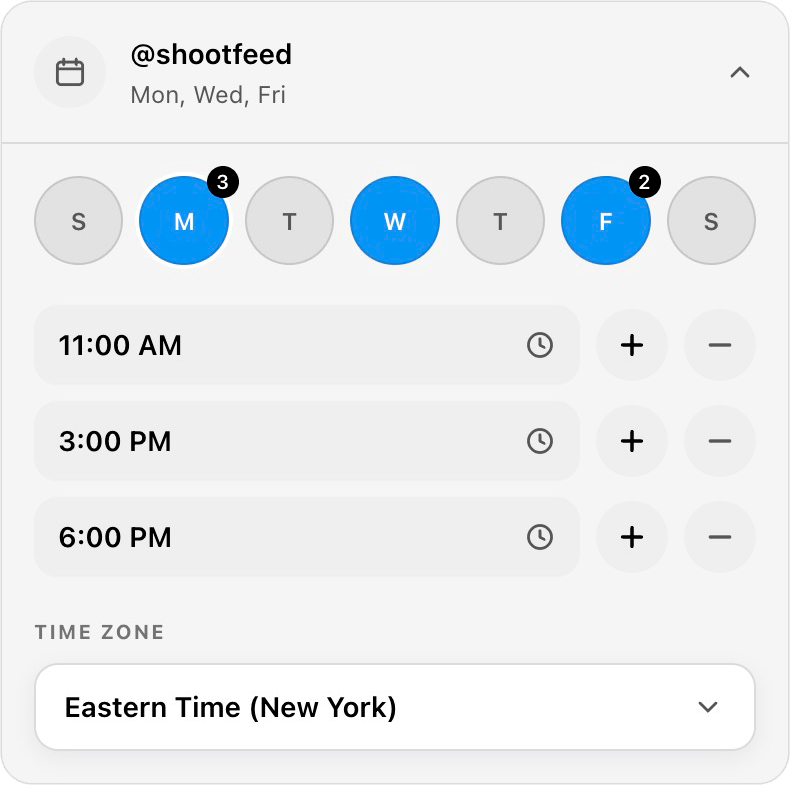Image resolution: width=790 pixels, height=785 pixels.
Task: Delete the 3:00 PM time slot
Action: (719, 441)
